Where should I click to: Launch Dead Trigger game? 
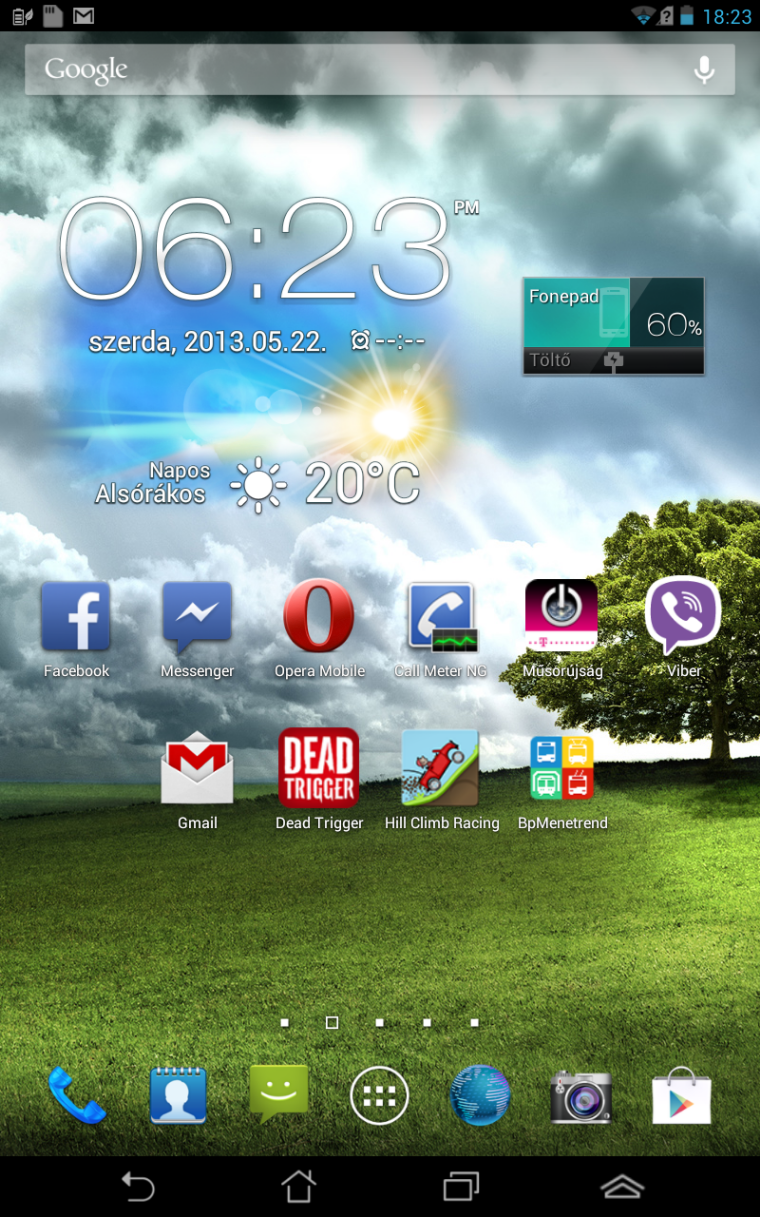pyautogui.click(x=319, y=768)
